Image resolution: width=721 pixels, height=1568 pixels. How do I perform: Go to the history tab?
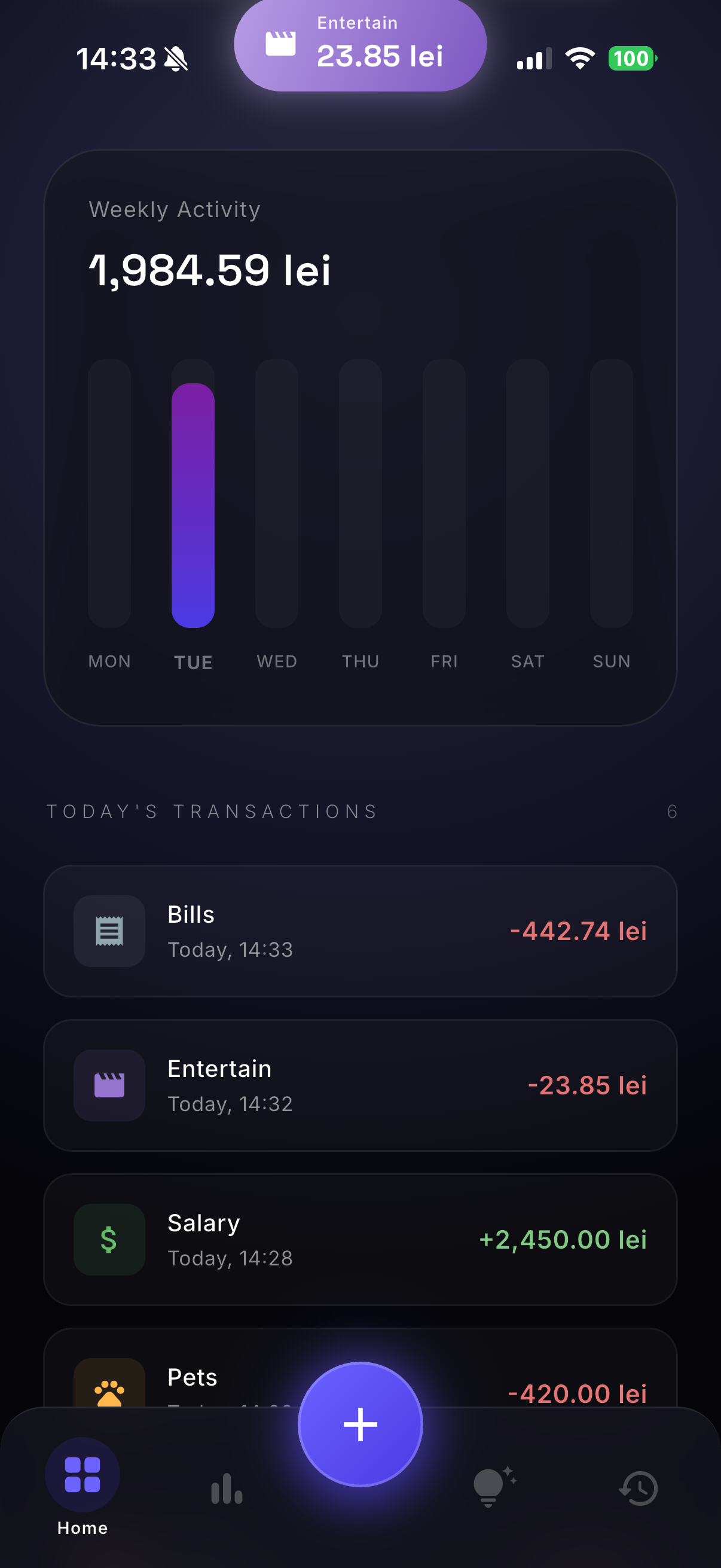[638, 1488]
